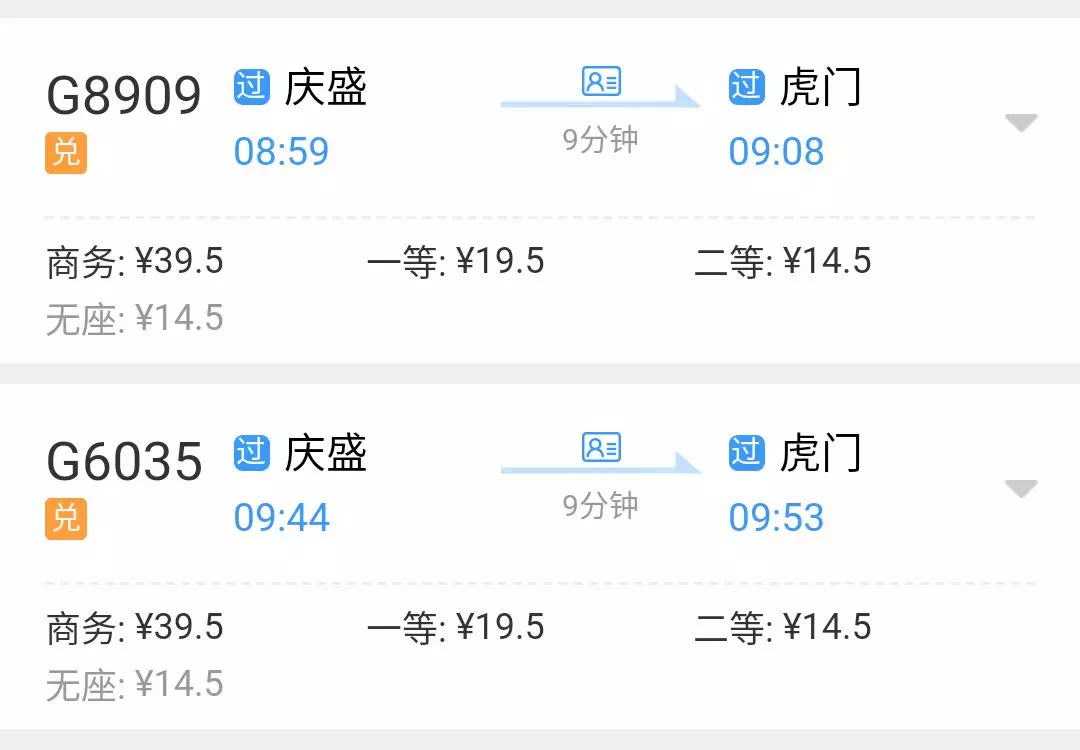Open train G6035 ticket details

124,462
